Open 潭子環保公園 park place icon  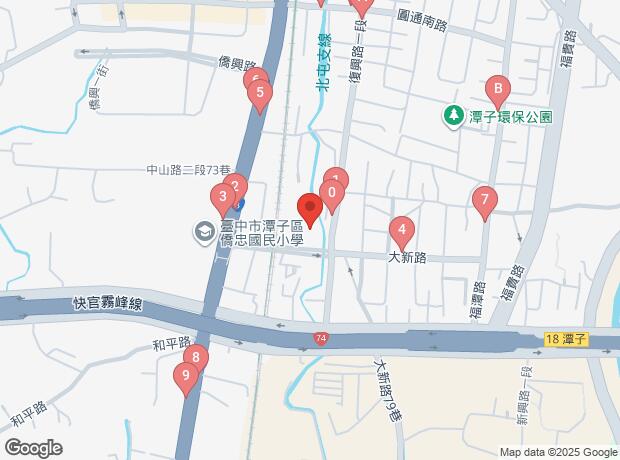[x=454, y=116]
